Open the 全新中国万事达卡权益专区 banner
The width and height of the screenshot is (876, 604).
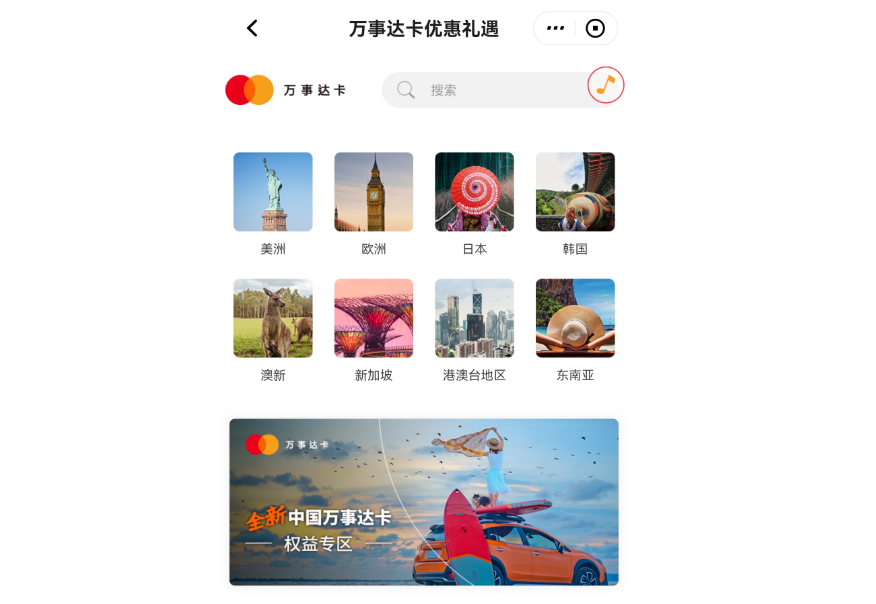click(424, 502)
